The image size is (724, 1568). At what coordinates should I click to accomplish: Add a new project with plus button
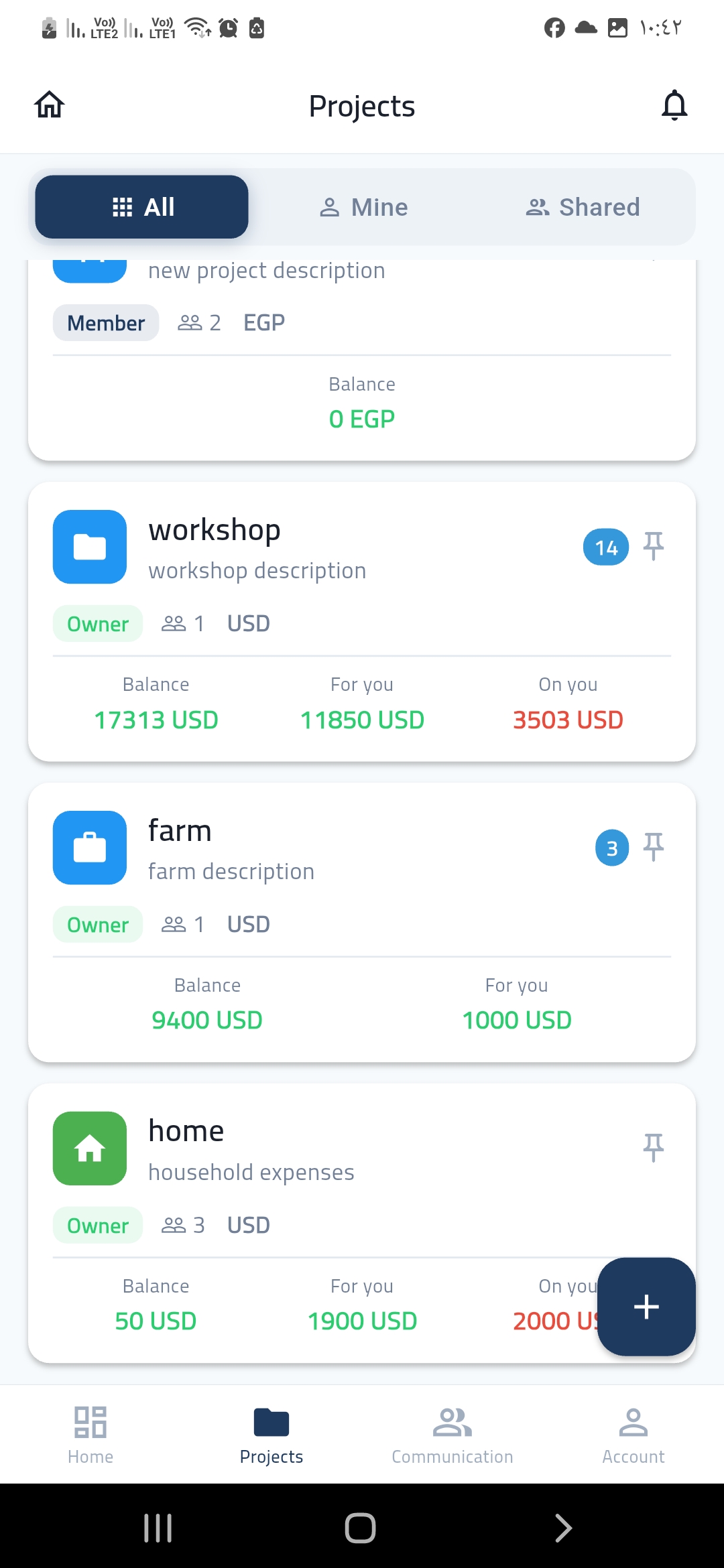[x=646, y=1307]
